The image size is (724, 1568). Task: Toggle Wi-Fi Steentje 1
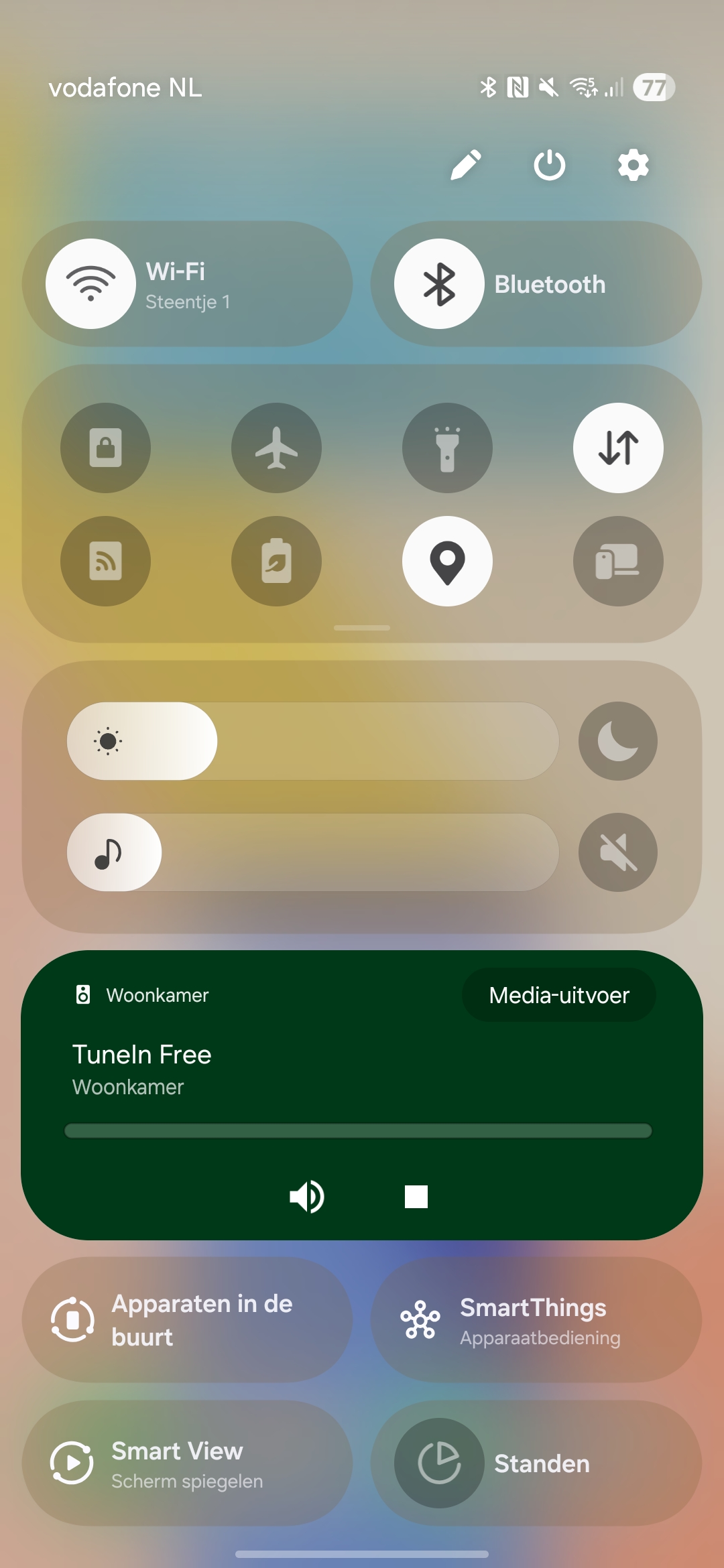(91, 284)
